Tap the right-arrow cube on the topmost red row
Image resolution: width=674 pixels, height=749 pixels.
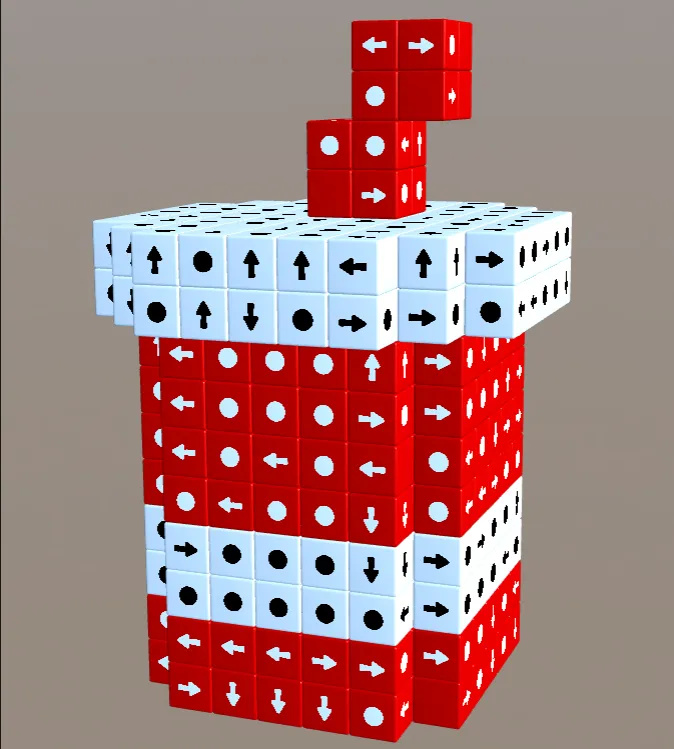pos(421,46)
